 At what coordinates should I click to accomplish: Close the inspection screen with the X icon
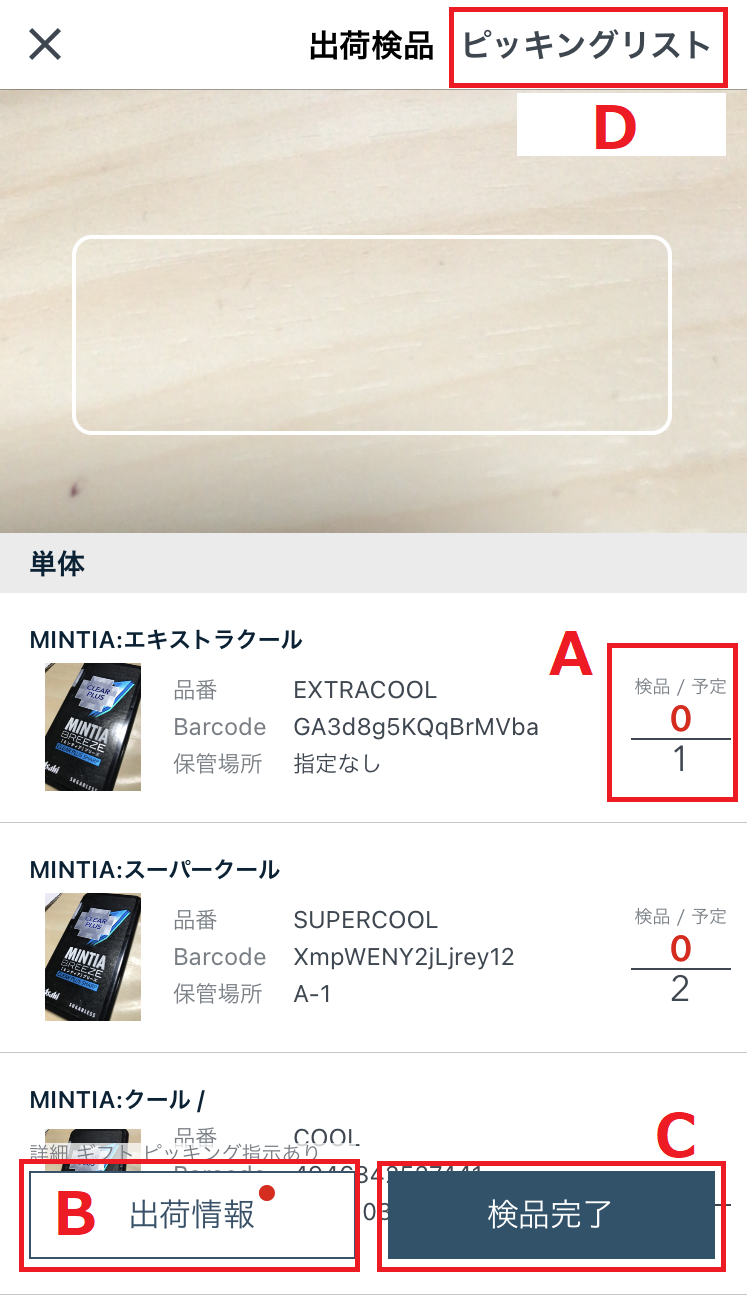click(x=44, y=44)
